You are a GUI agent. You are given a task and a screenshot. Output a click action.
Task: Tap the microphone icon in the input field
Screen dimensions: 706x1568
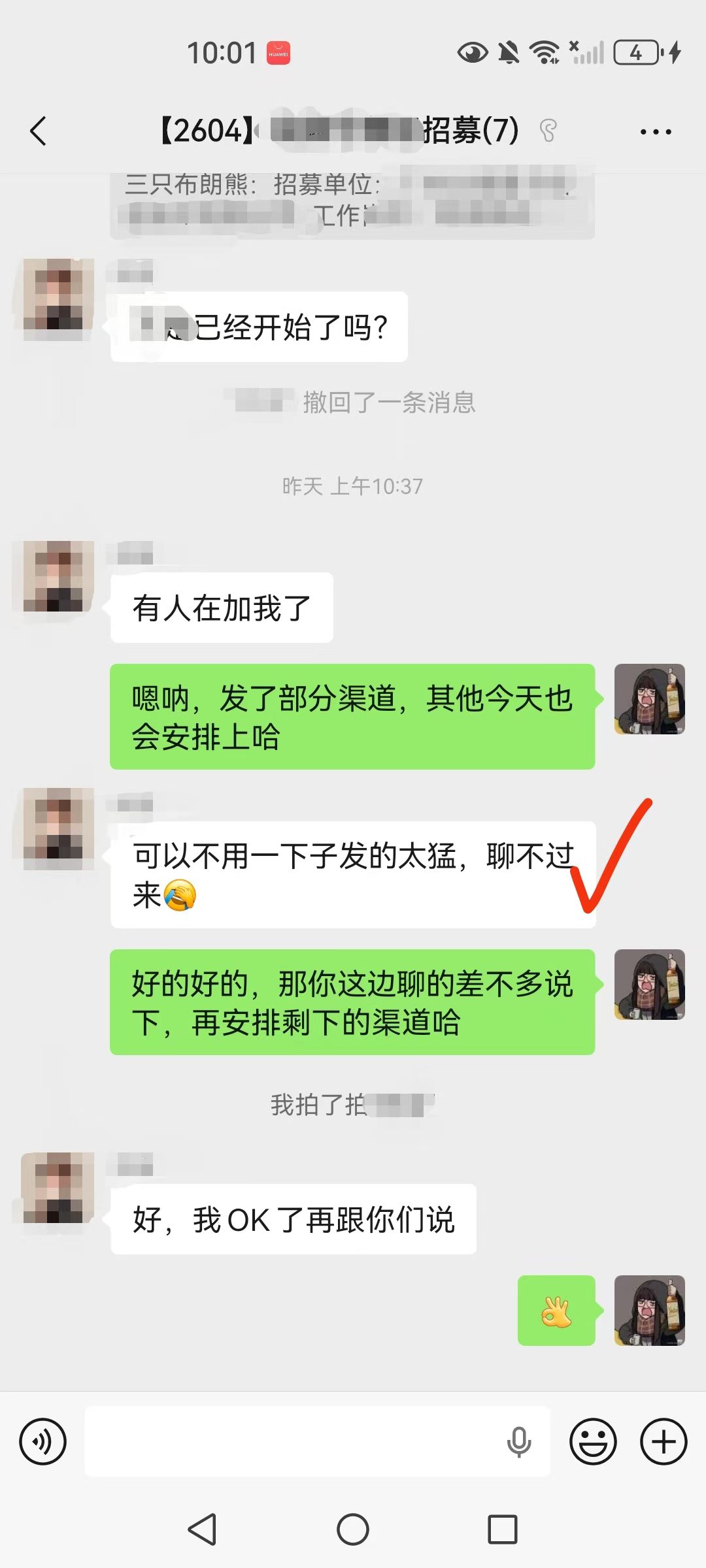click(519, 1441)
